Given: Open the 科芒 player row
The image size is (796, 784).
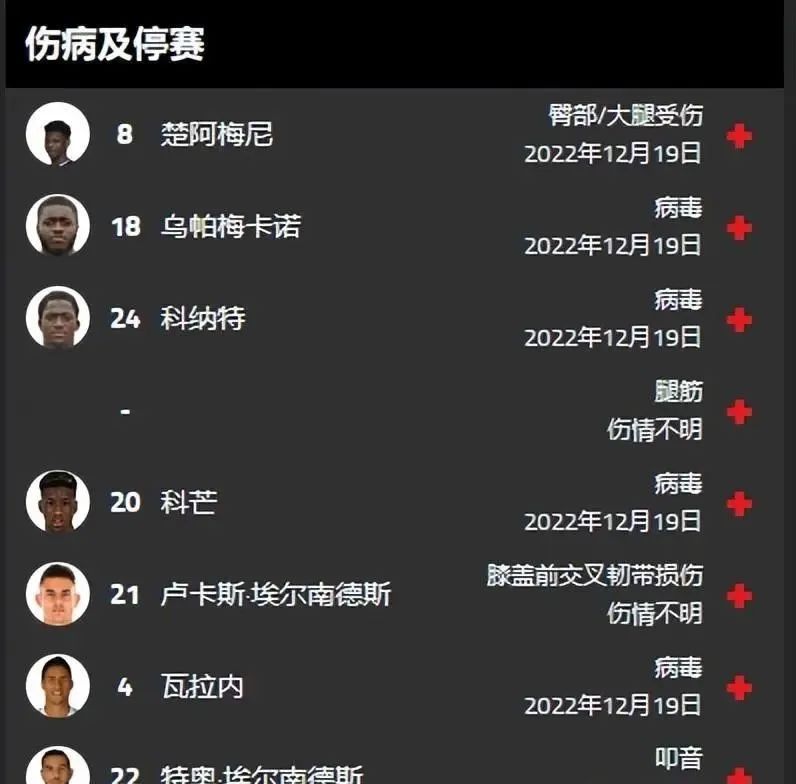Looking at the screenshot, I should [x=188, y=502].
